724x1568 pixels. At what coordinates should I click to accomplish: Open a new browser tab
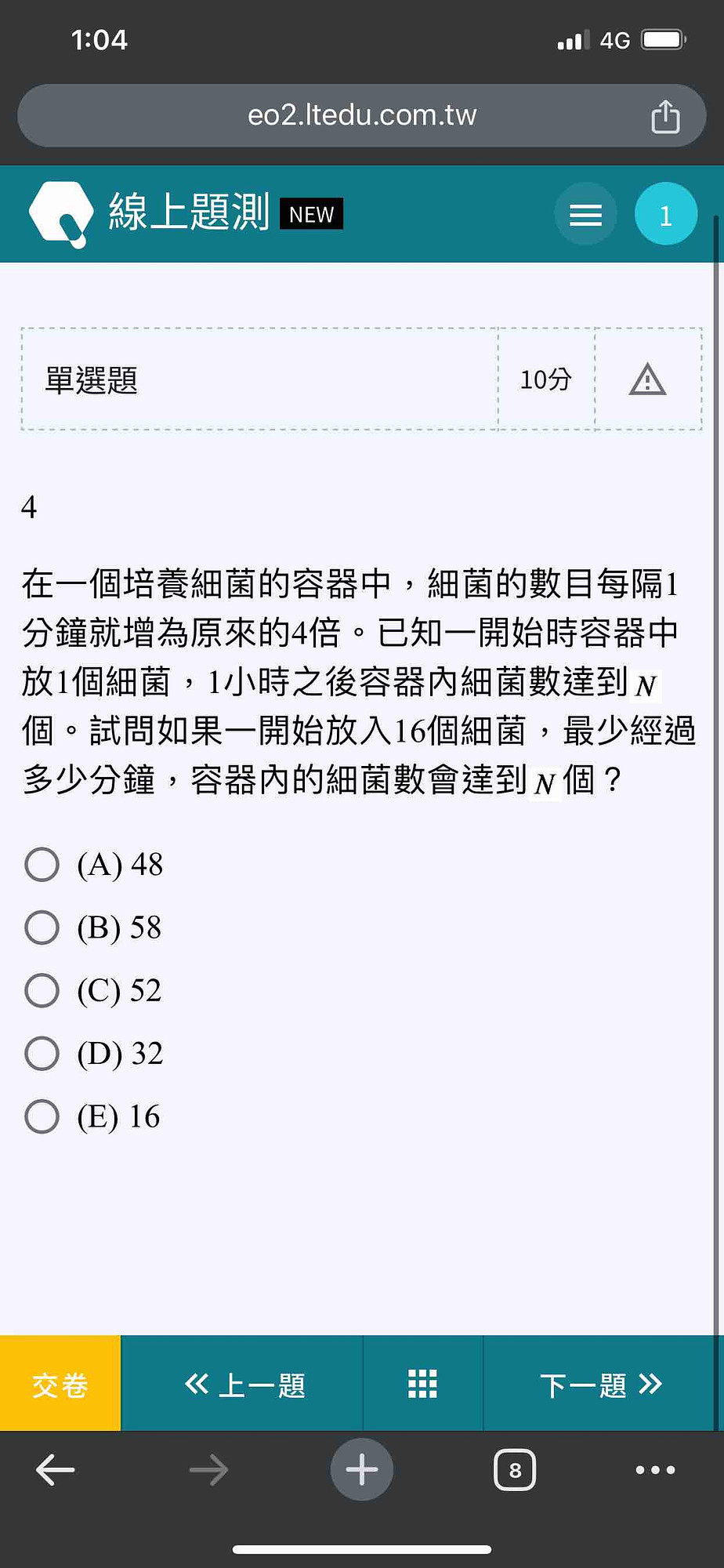362,1470
